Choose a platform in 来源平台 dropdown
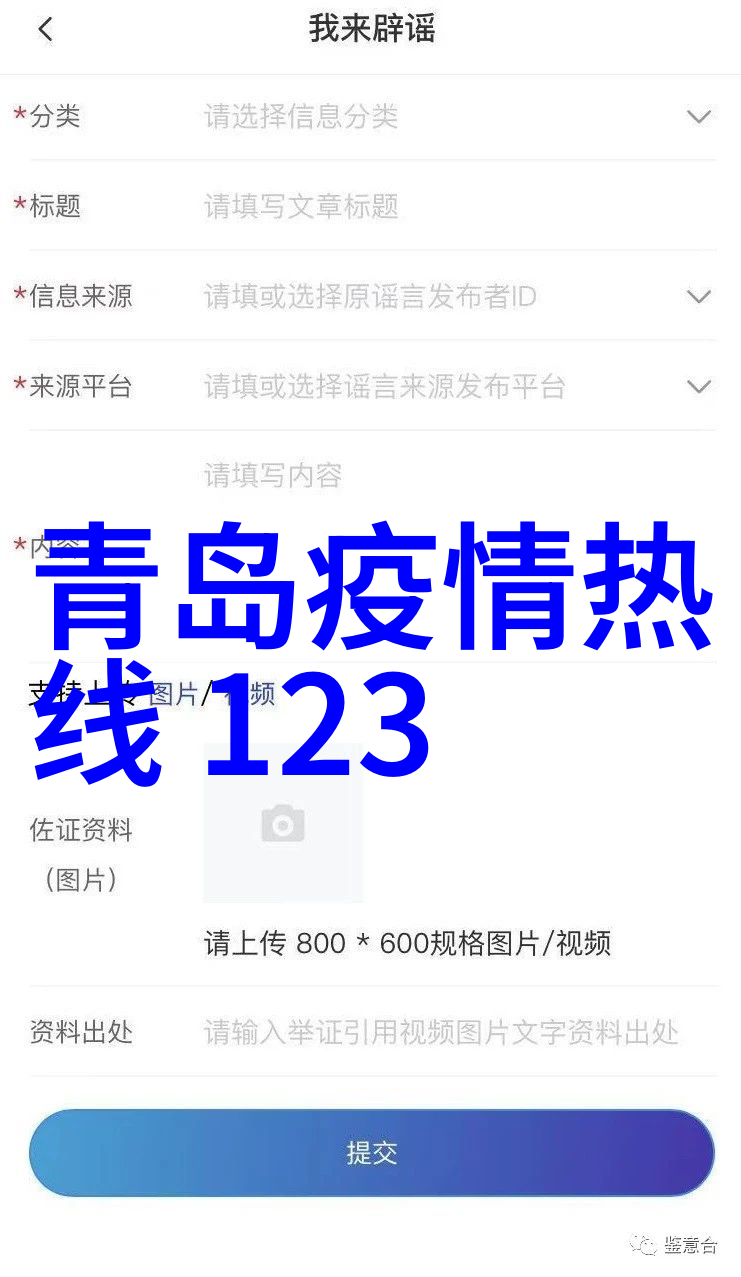Screen dimensions: 741x1277 pyautogui.click(x=698, y=387)
